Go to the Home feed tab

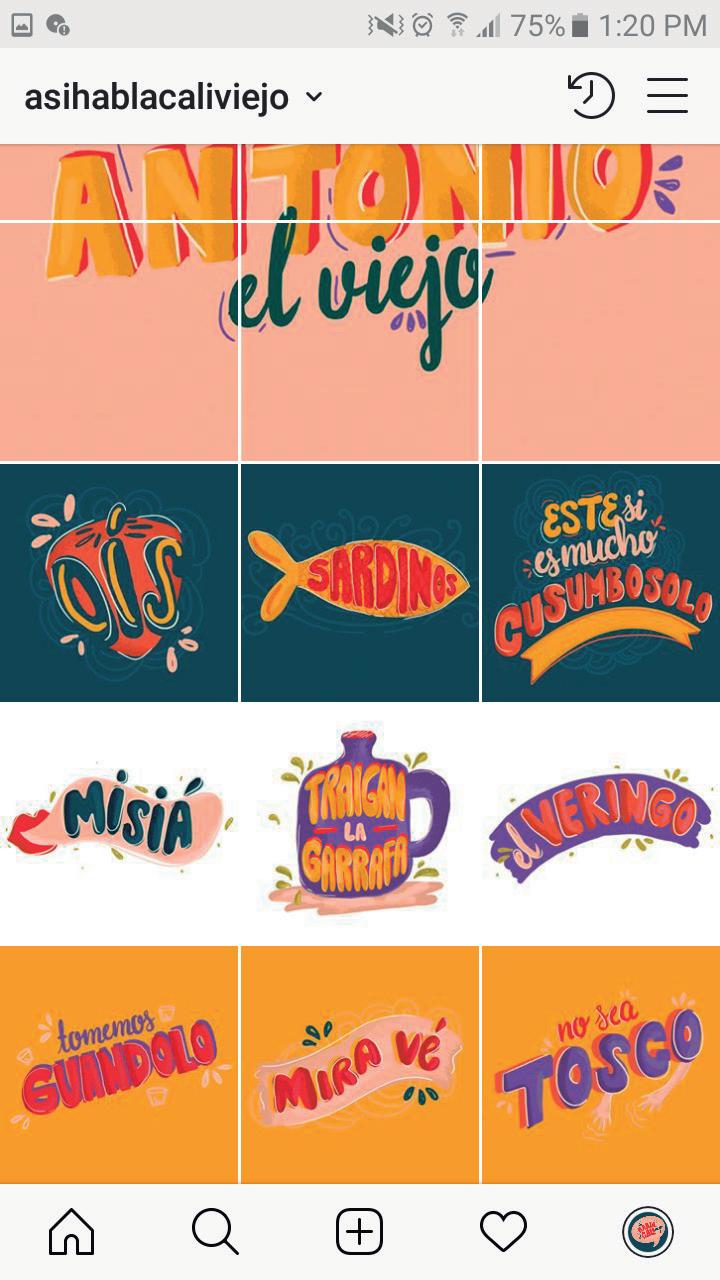tap(72, 1232)
